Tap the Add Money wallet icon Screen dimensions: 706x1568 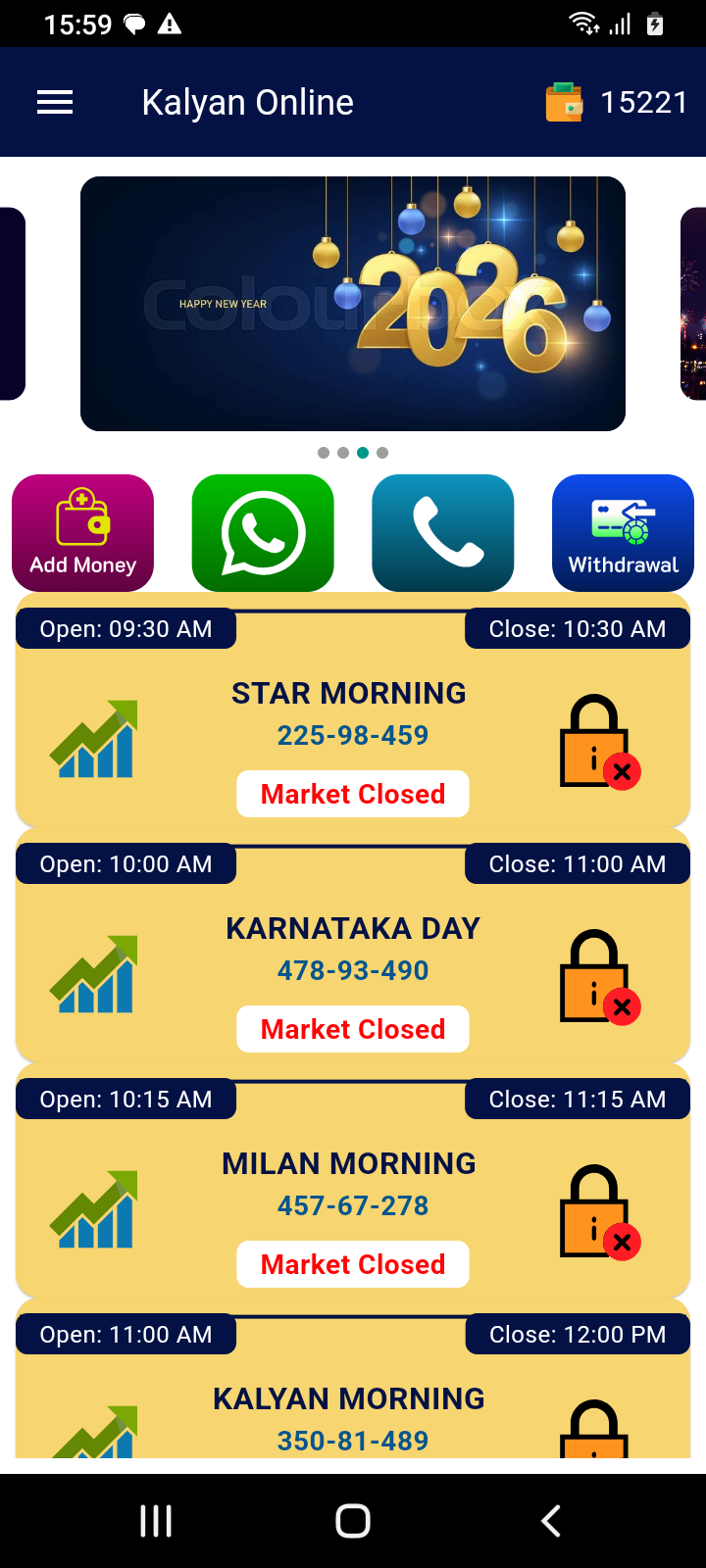82,532
